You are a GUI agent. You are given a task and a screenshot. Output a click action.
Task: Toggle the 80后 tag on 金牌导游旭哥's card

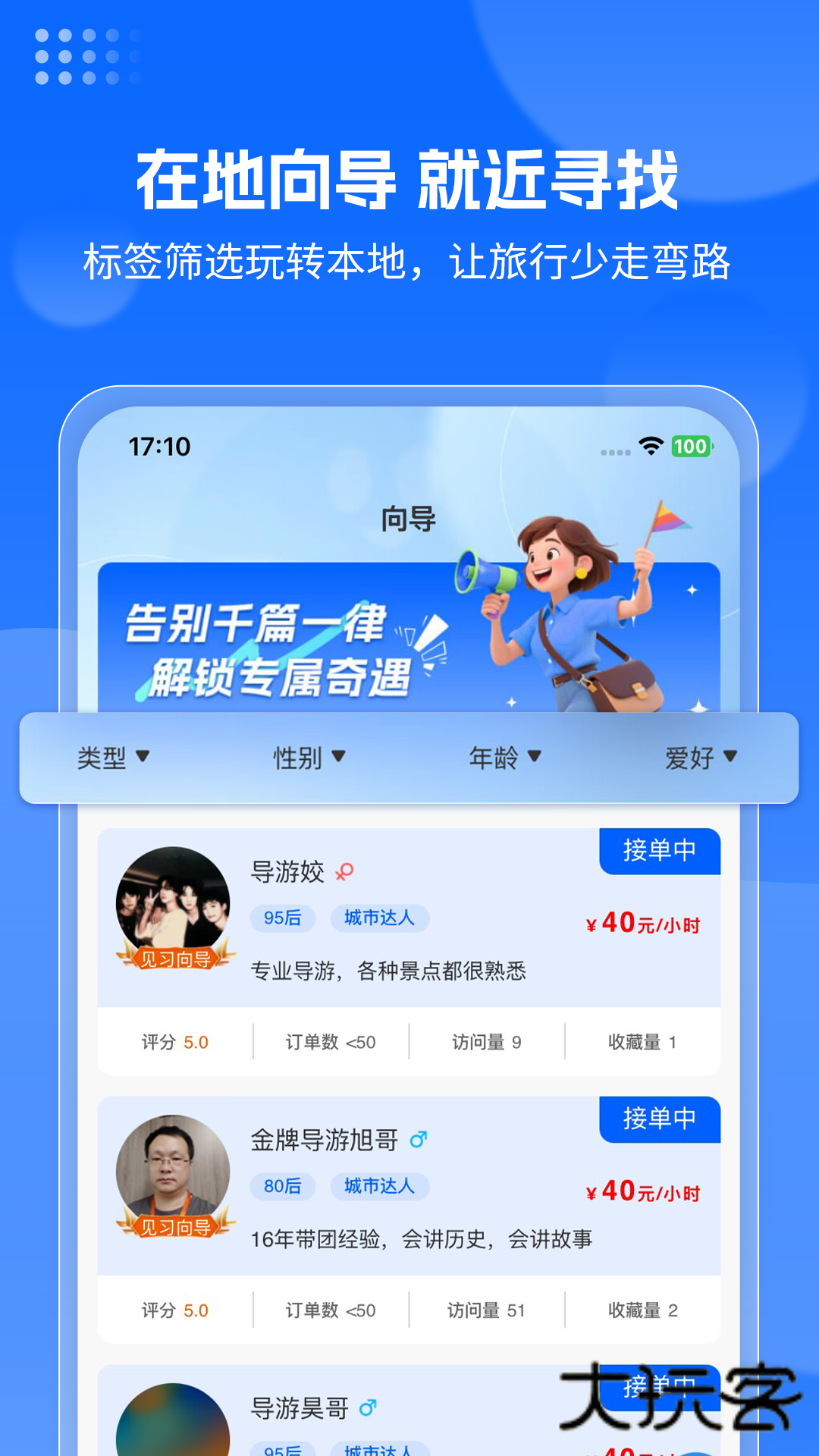click(282, 1187)
